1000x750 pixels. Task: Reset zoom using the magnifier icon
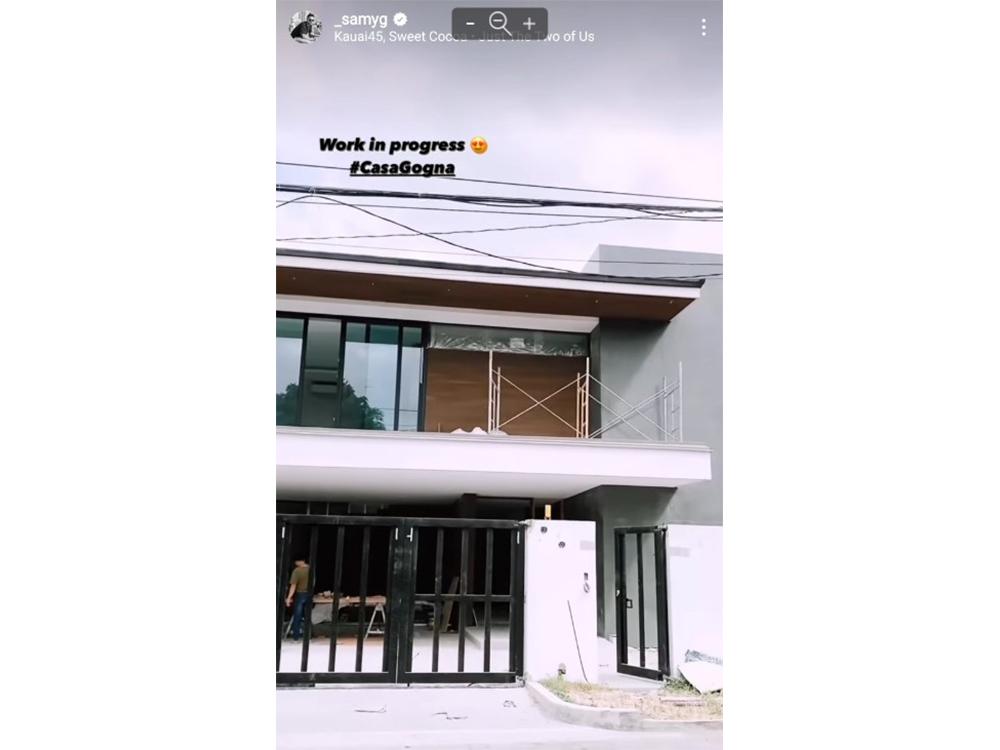pyautogui.click(x=500, y=24)
